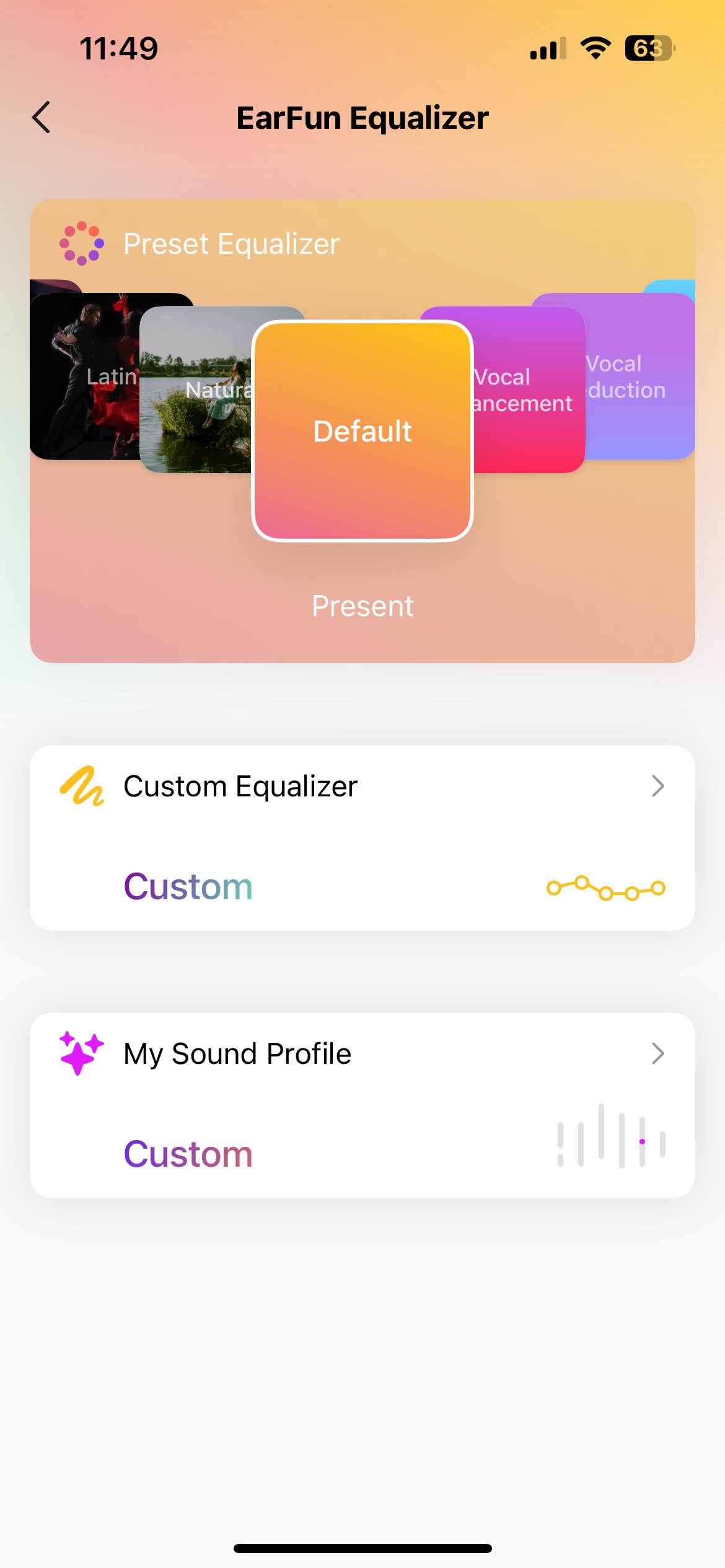Select the Default preset card
Screen dimensions: 725x1568
pos(362,431)
